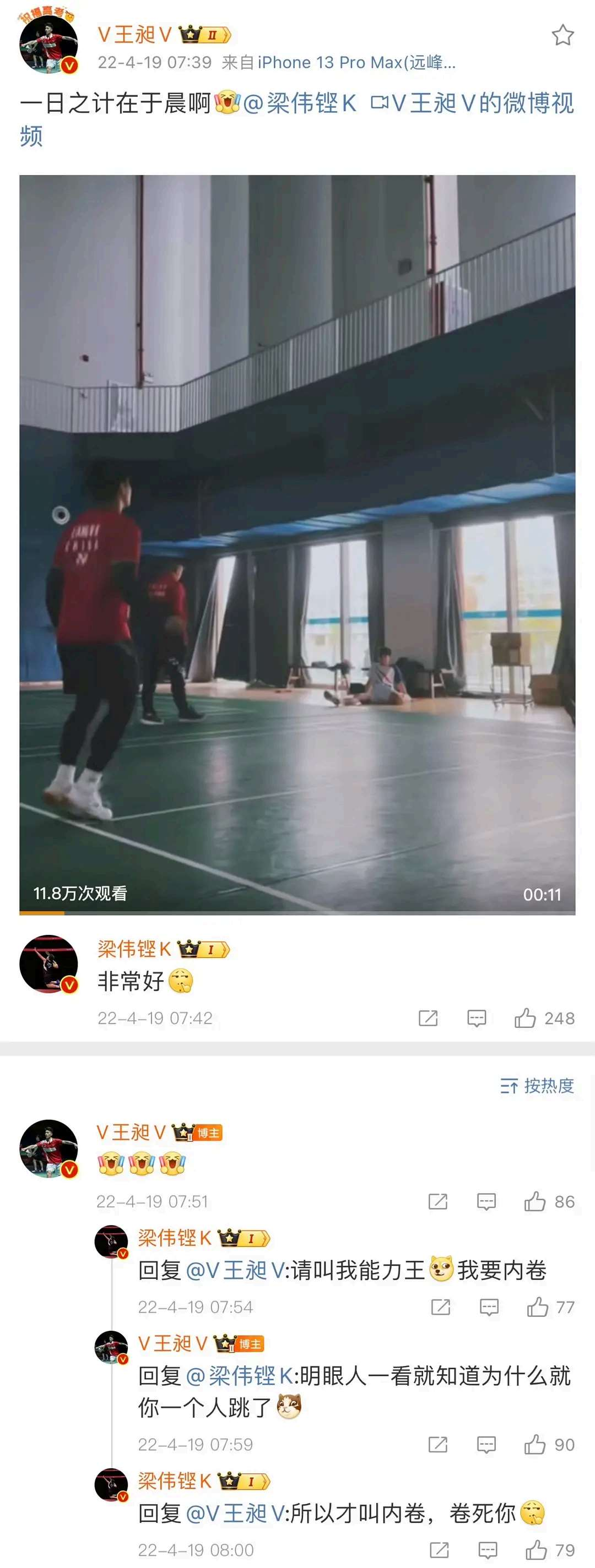Like 梁伟铿K's 非常好 comment
Image resolution: width=595 pixels, height=1568 pixels.
tap(525, 1019)
